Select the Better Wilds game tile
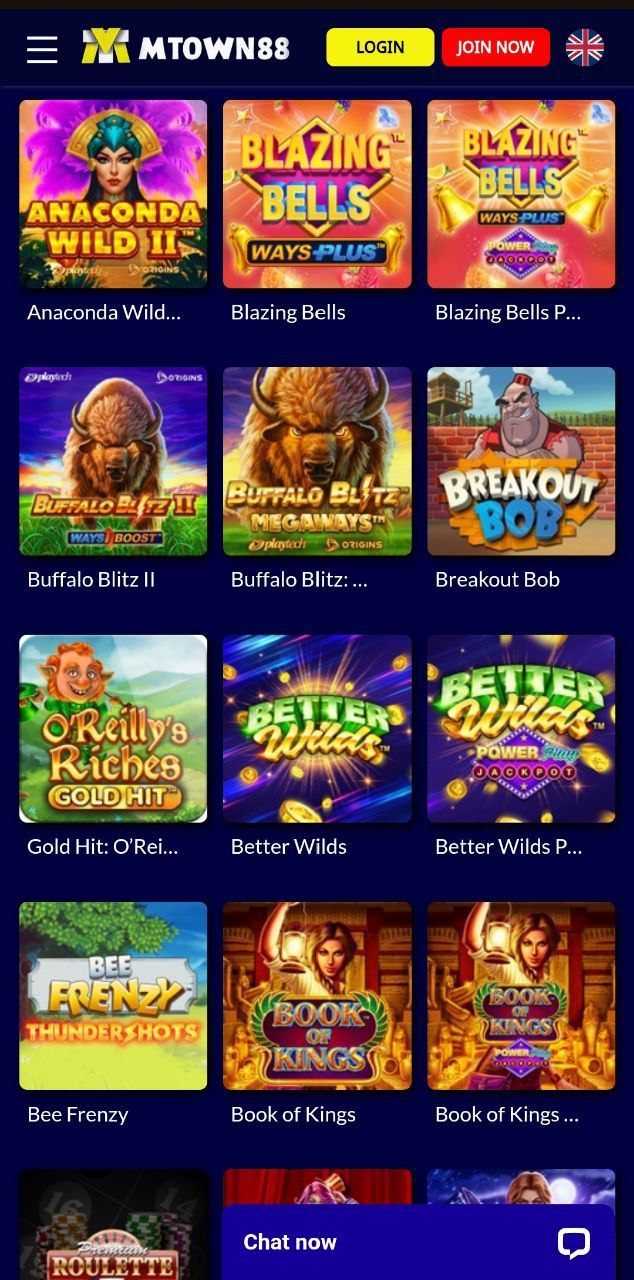This screenshot has height=1280, width=634. click(x=317, y=728)
